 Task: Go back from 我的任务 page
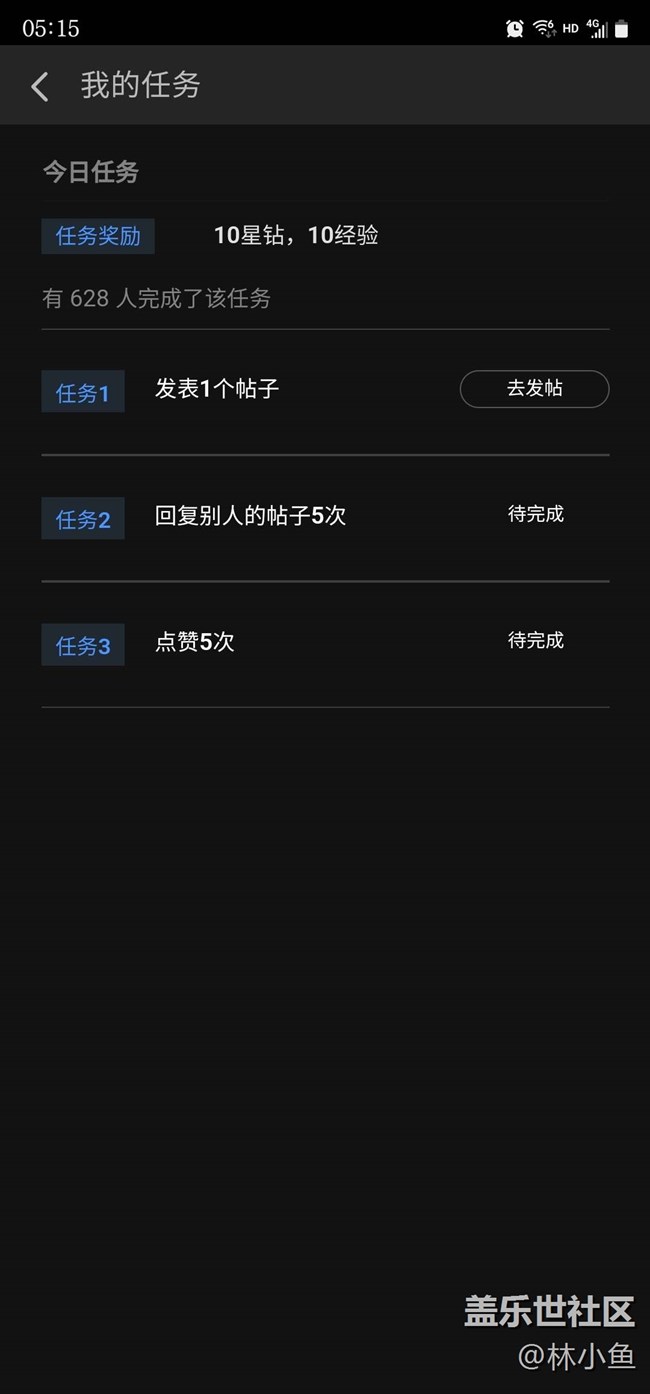[40, 87]
